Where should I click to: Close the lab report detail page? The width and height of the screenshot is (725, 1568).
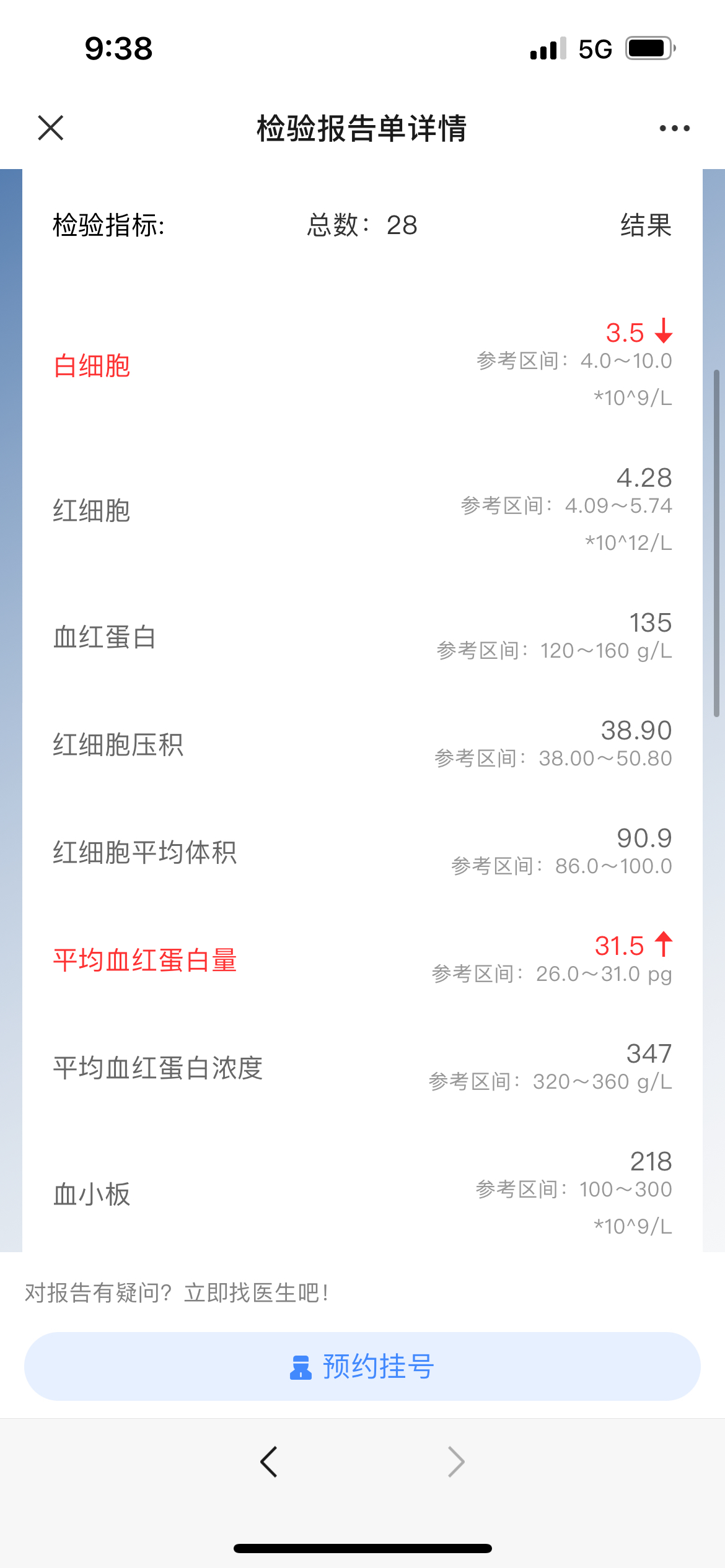(x=51, y=128)
